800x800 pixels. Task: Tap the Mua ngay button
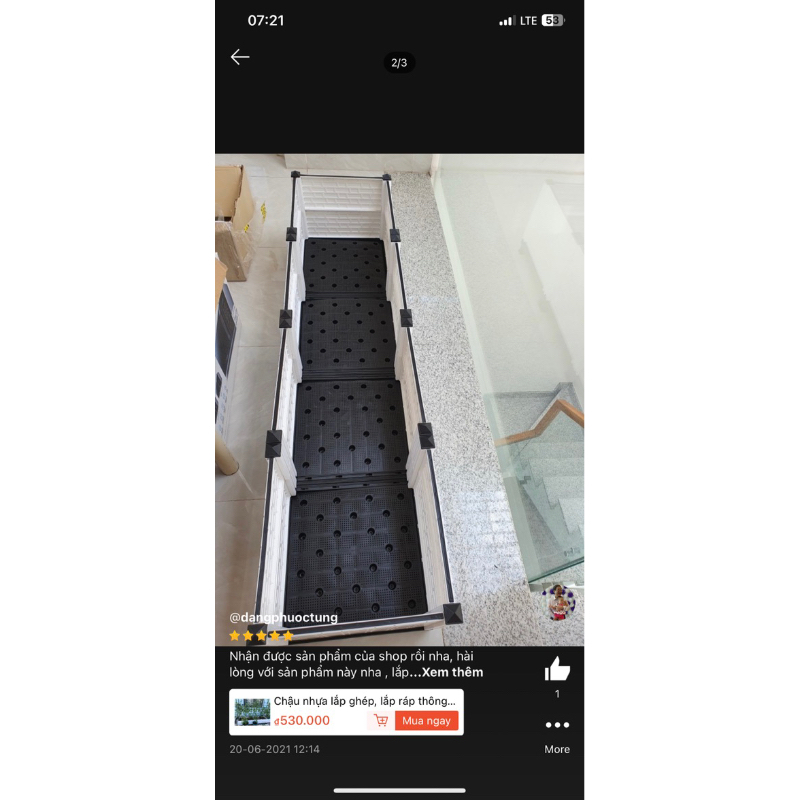427,720
